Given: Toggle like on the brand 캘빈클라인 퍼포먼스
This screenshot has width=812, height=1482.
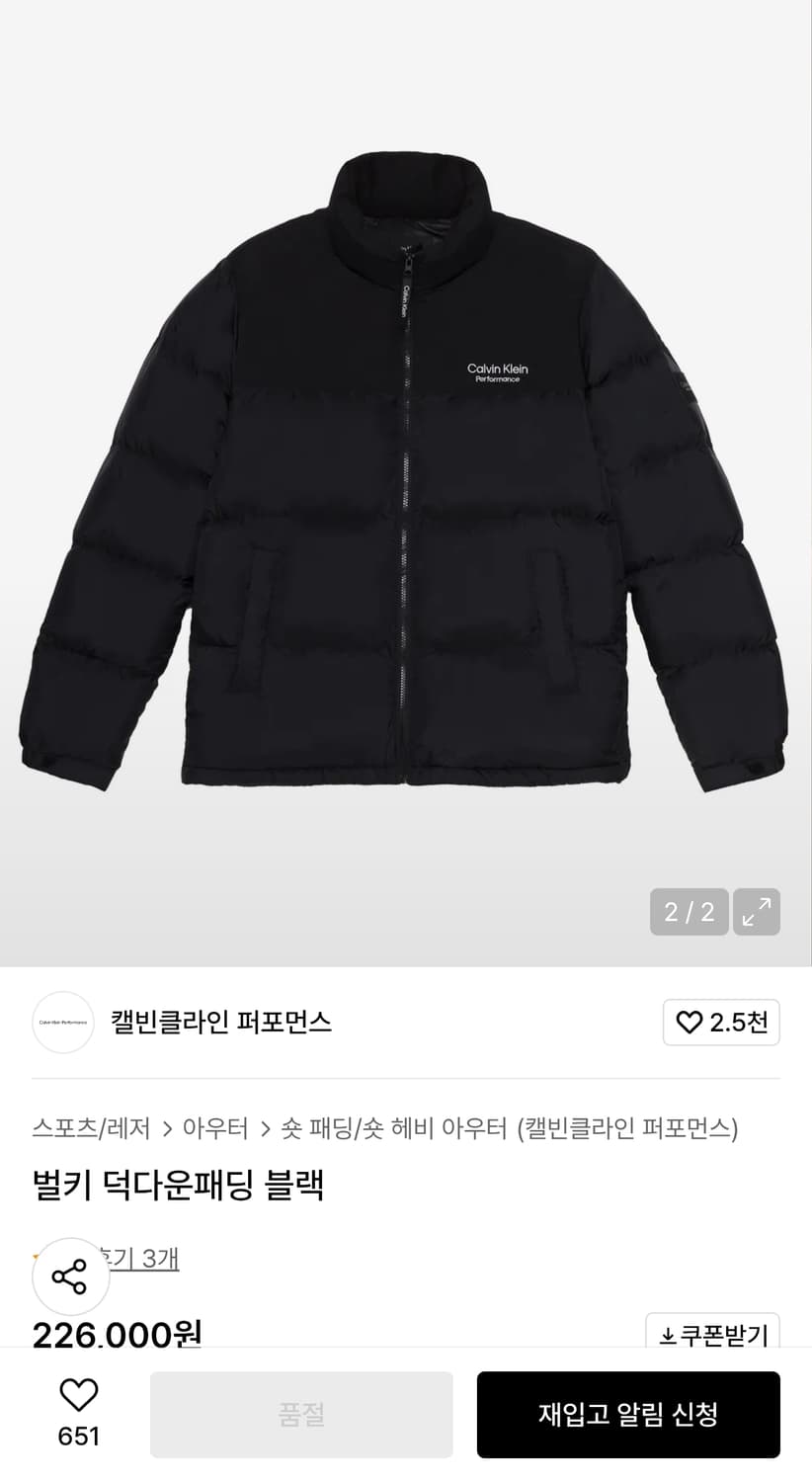Looking at the screenshot, I should tap(721, 1023).
